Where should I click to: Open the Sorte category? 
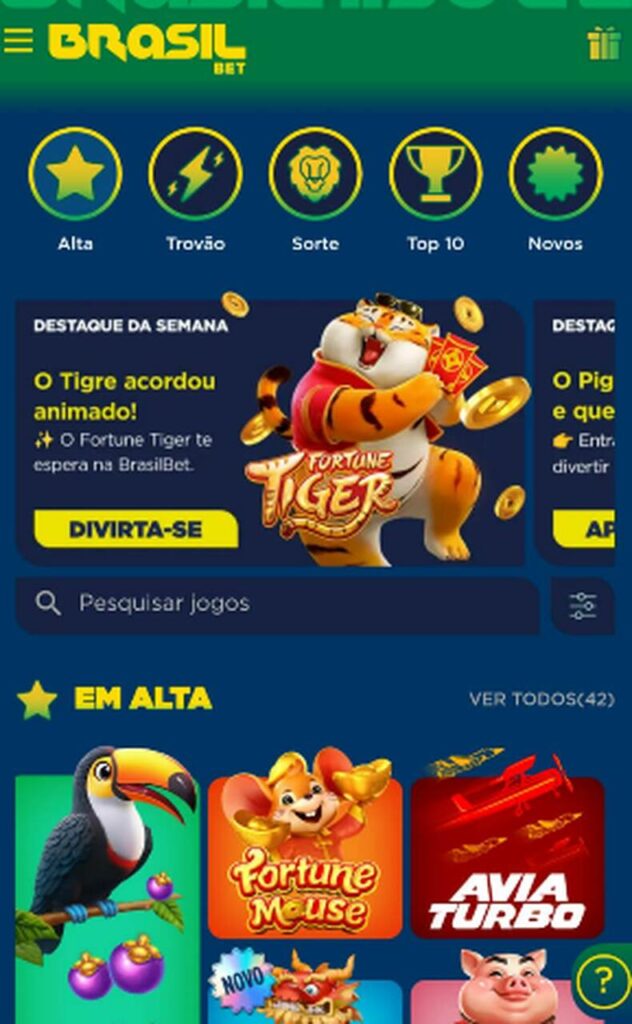click(315, 174)
